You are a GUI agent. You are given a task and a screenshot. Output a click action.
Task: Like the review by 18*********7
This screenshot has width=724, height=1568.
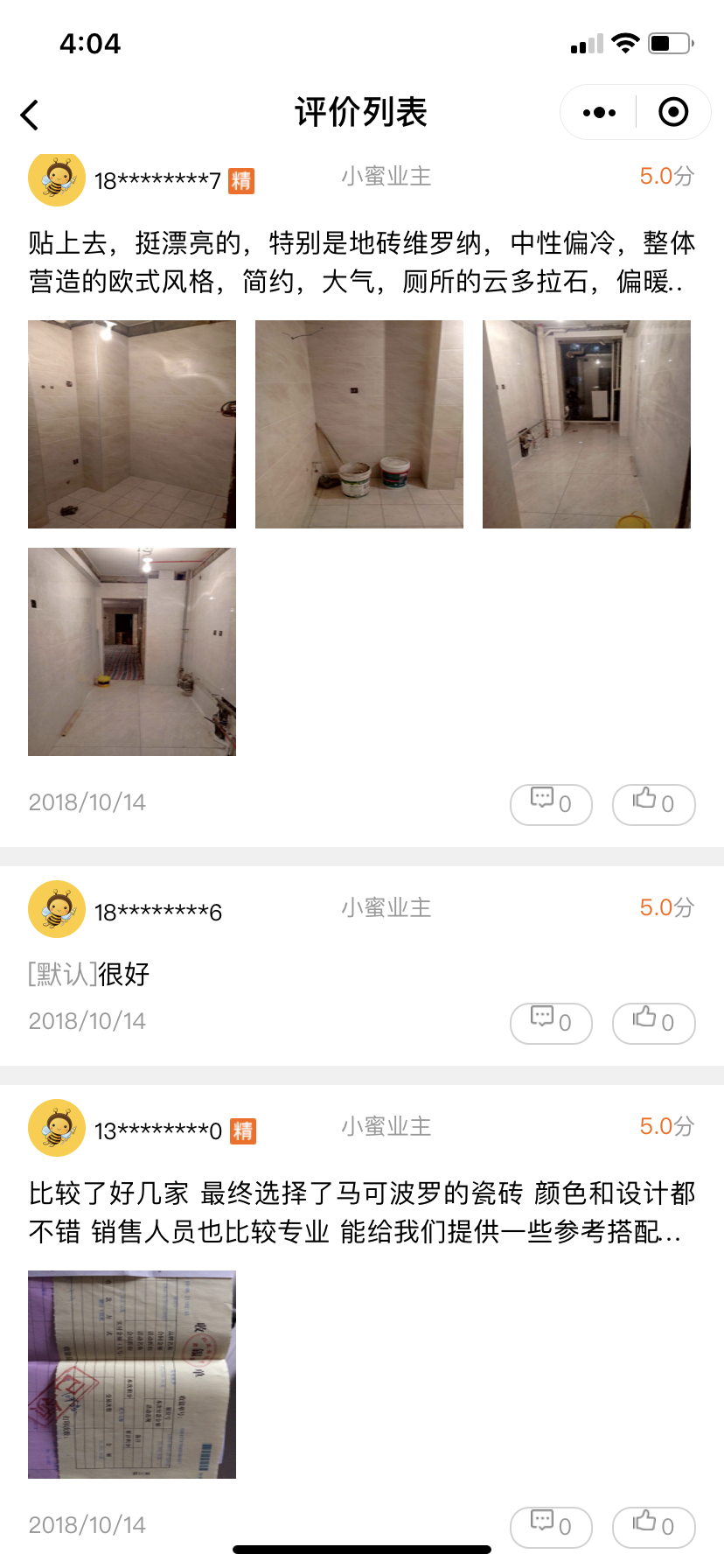[653, 804]
